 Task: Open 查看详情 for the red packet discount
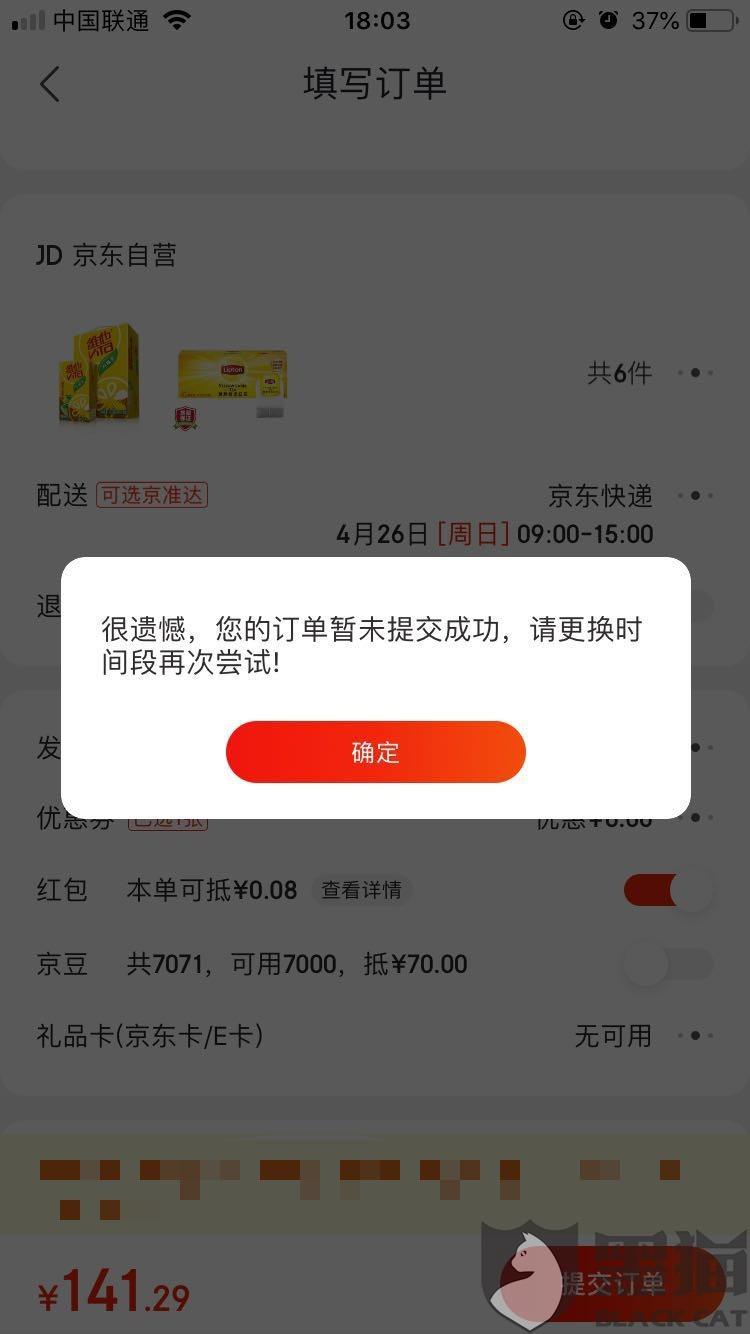[x=360, y=890]
